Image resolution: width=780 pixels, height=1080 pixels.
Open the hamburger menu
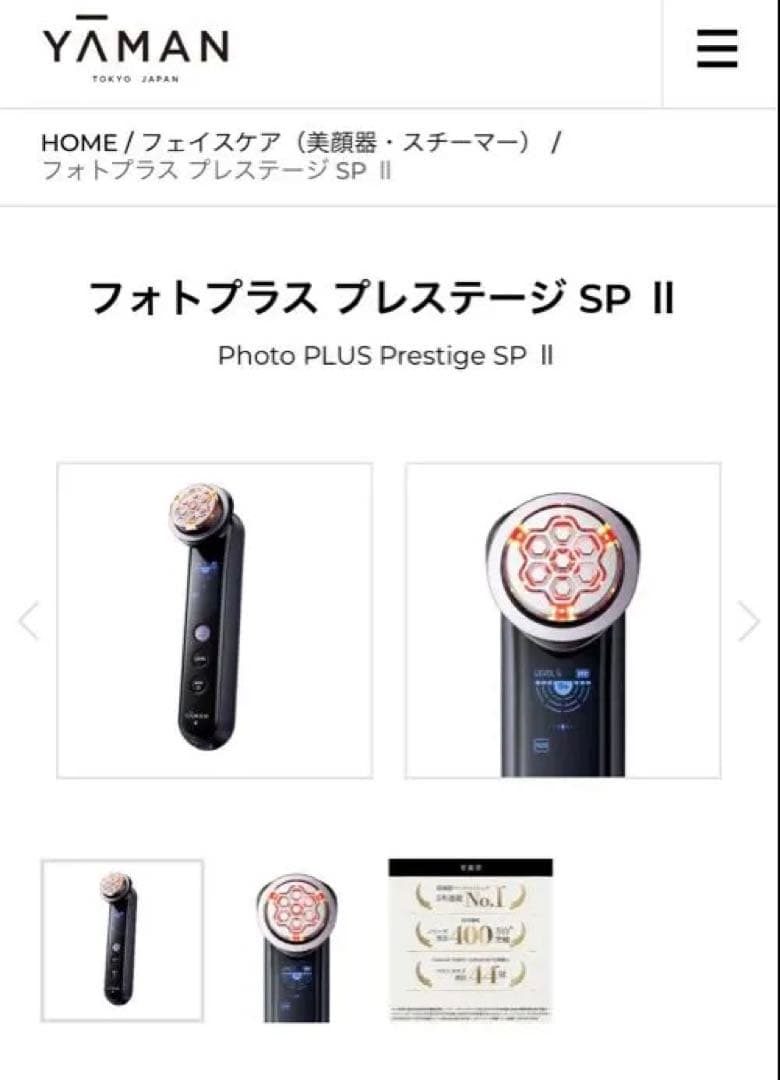point(717,48)
